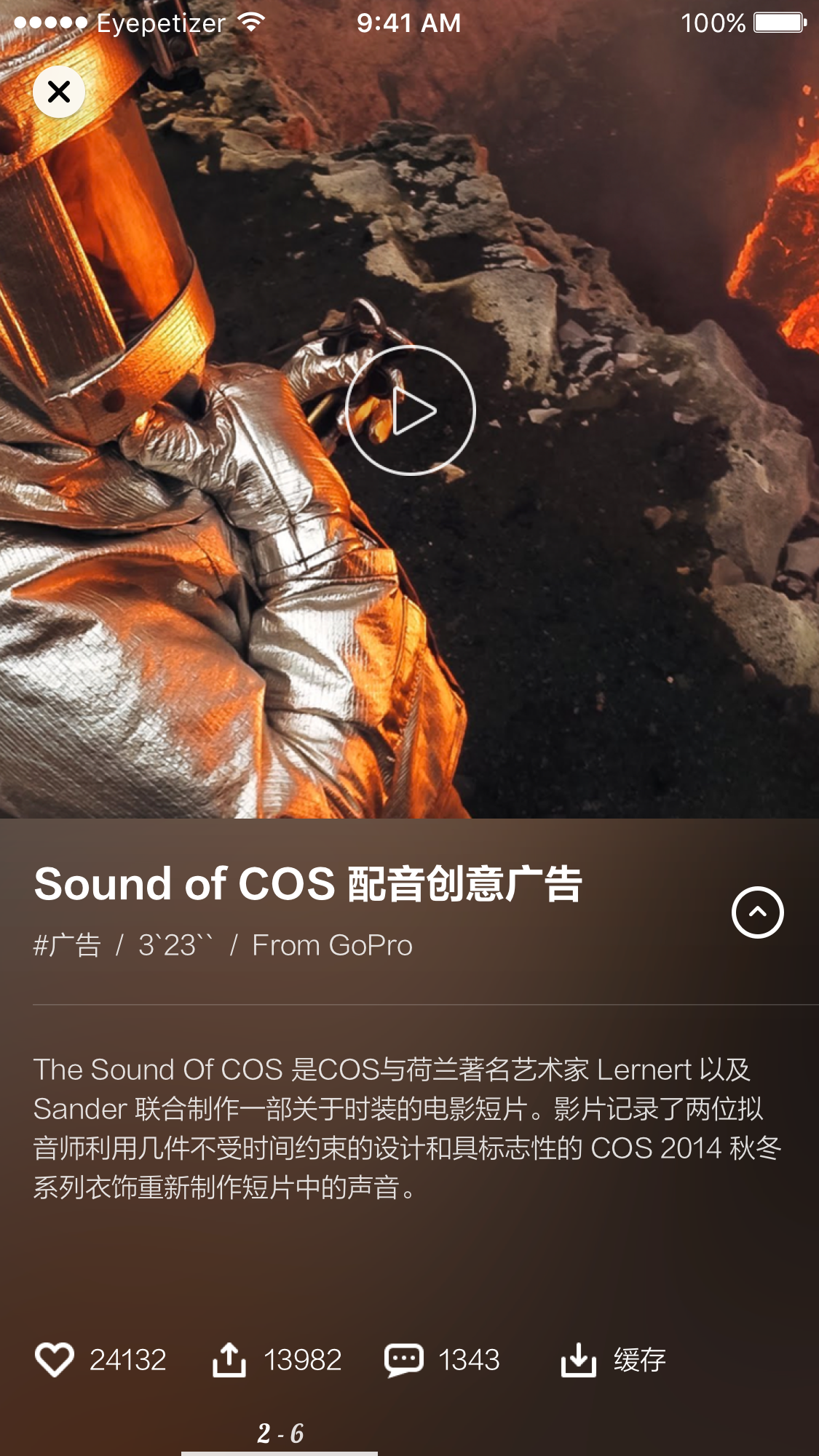Screen dimensions: 819x1456
Task: Play the Sound of COS video
Action: click(411, 410)
